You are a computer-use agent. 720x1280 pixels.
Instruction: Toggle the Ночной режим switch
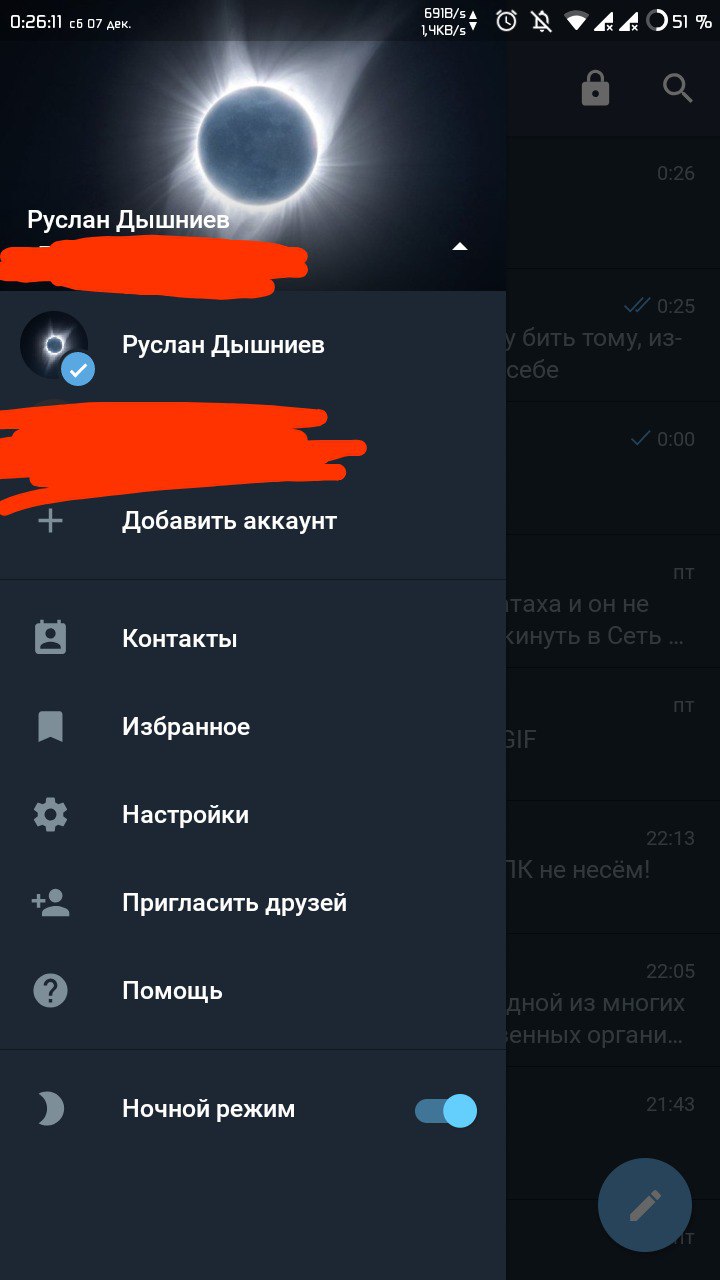point(446,1110)
